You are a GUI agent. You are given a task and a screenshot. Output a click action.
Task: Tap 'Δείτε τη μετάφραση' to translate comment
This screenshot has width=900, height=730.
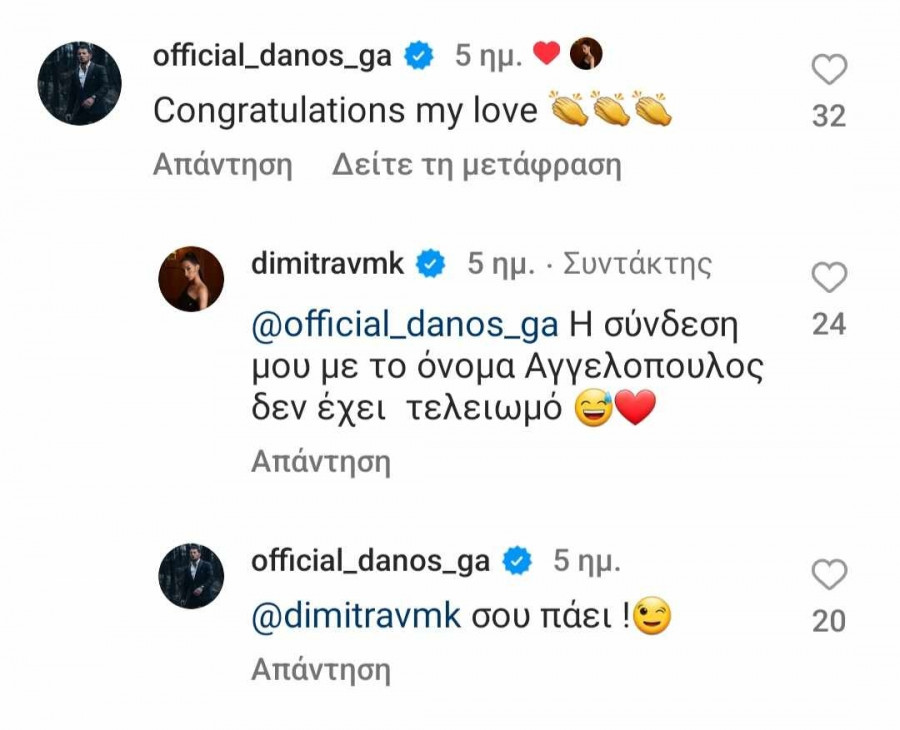point(477,165)
